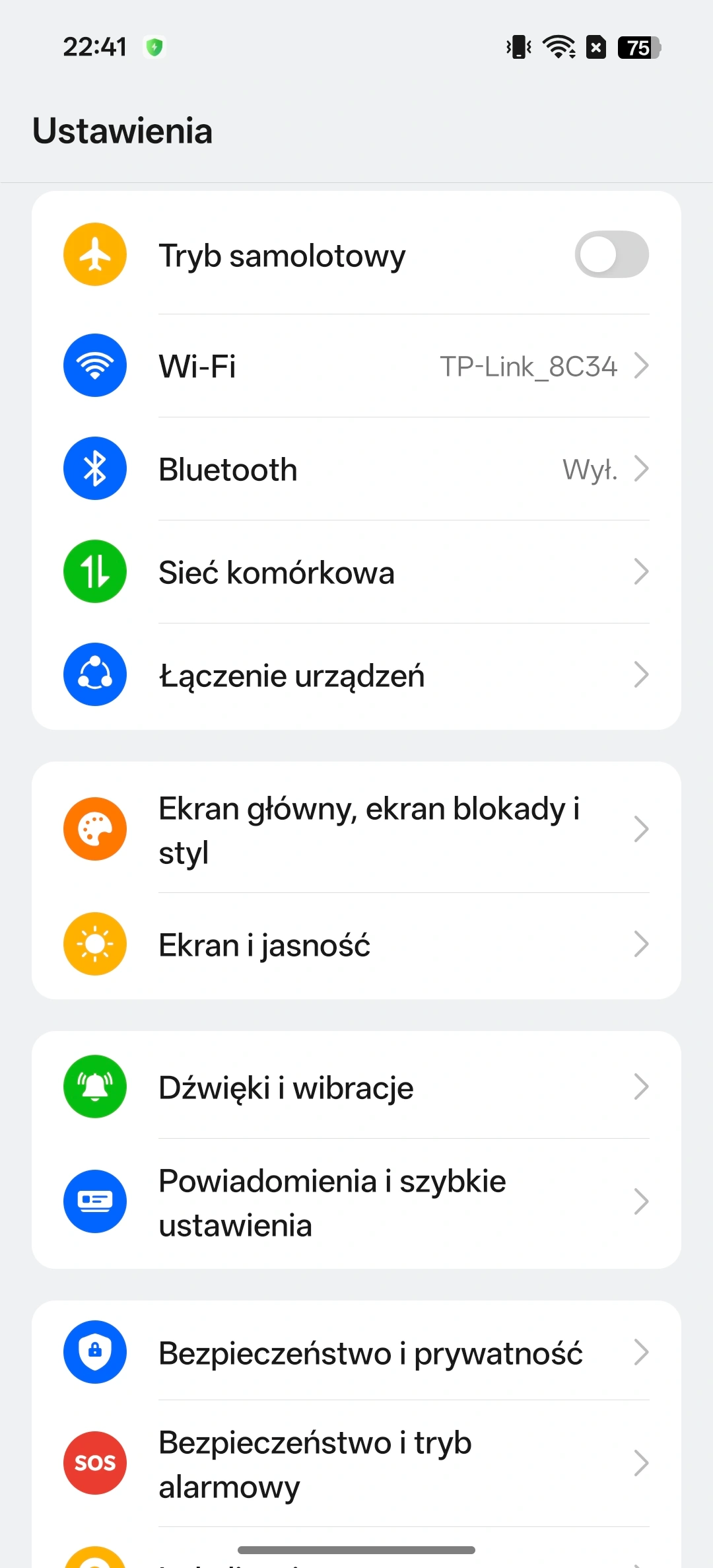Open Wi-Fi settings
The image size is (713, 1568).
tap(356, 366)
